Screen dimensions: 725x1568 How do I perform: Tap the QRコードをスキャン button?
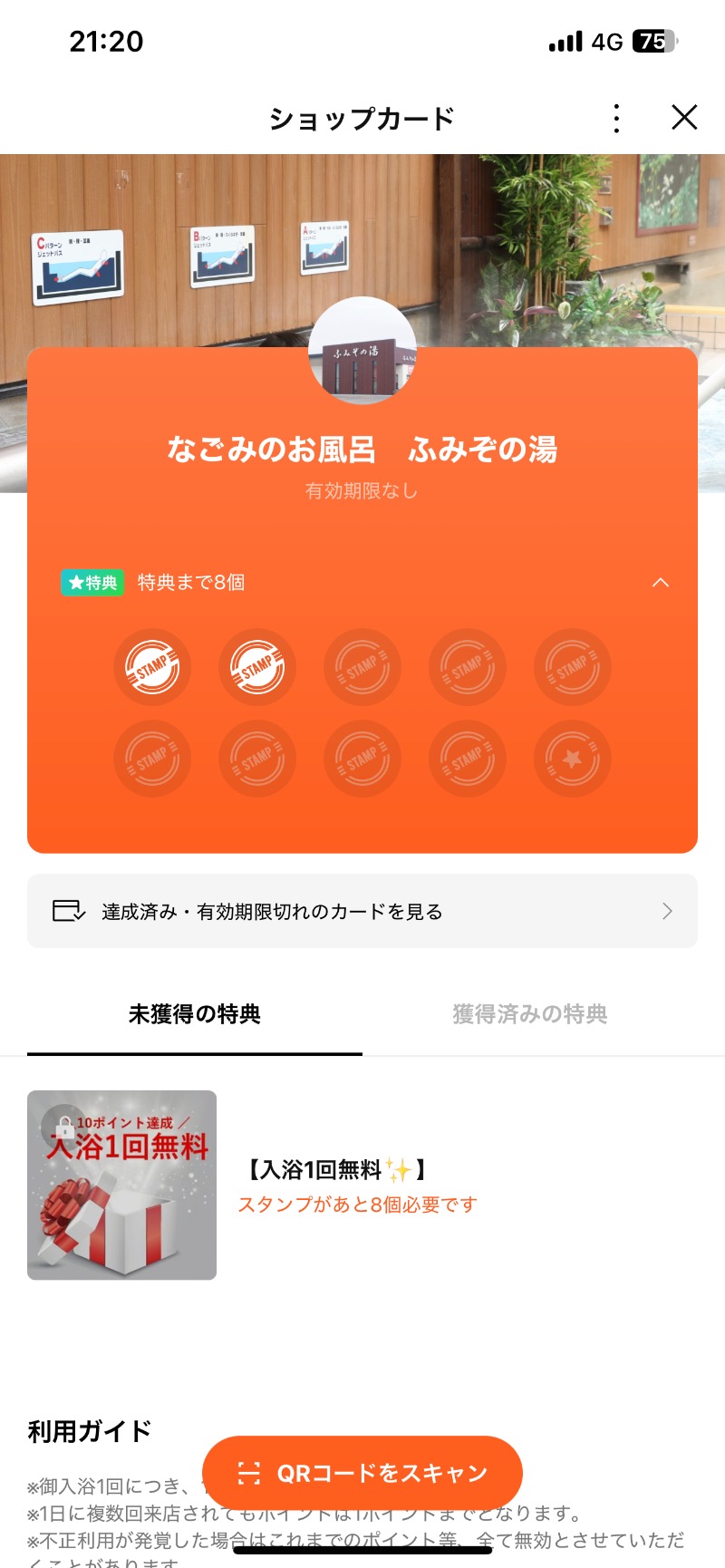pyautogui.click(x=362, y=1472)
